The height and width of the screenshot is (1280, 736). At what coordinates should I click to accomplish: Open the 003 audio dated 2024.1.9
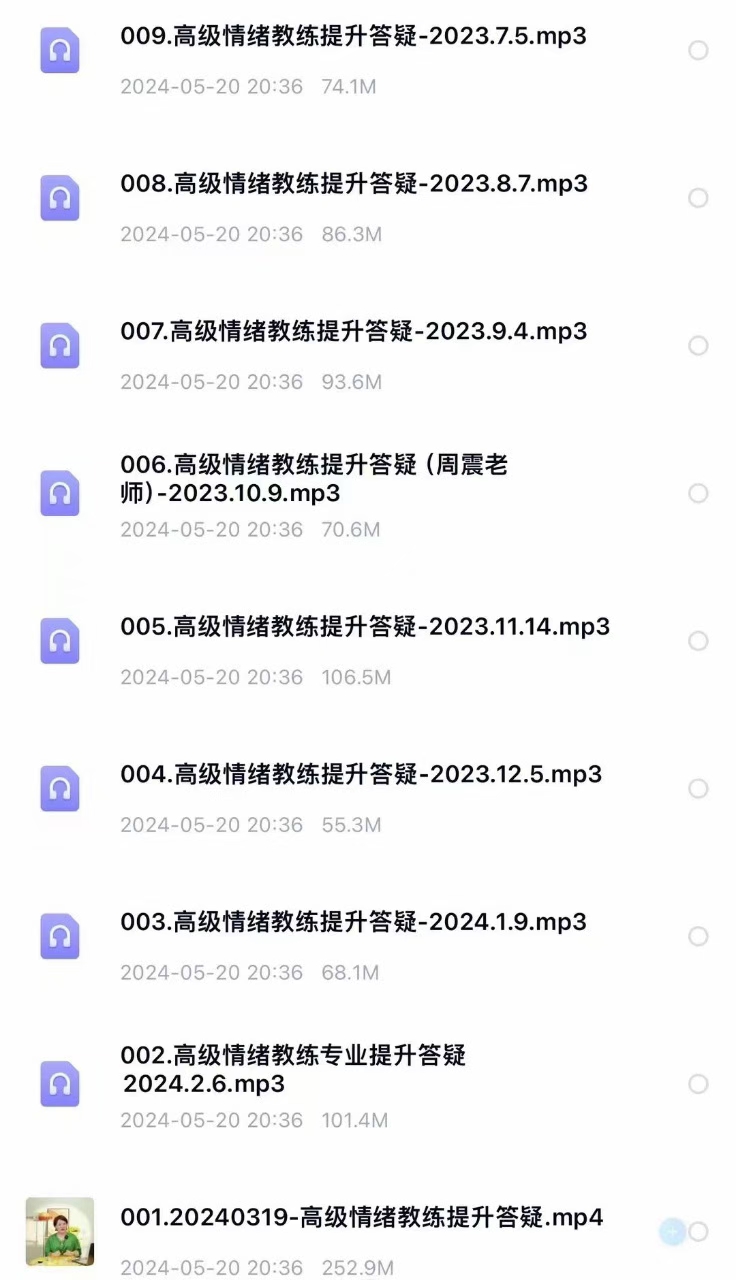[353, 922]
